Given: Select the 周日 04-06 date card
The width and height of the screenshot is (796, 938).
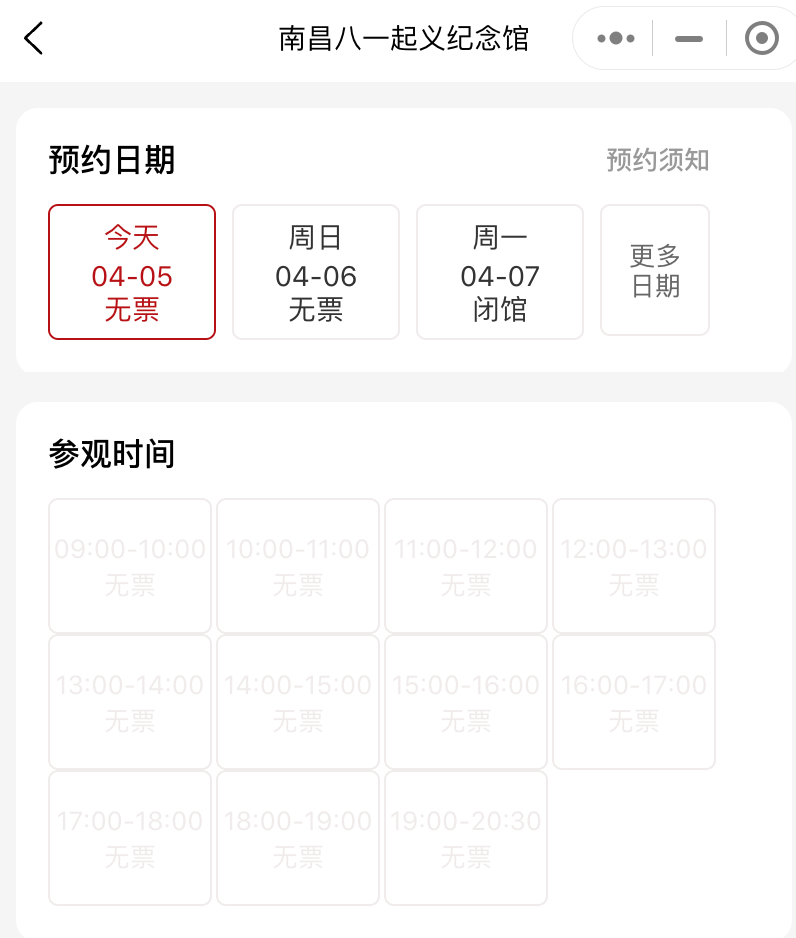Looking at the screenshot, I should click(x=316, y=271).
